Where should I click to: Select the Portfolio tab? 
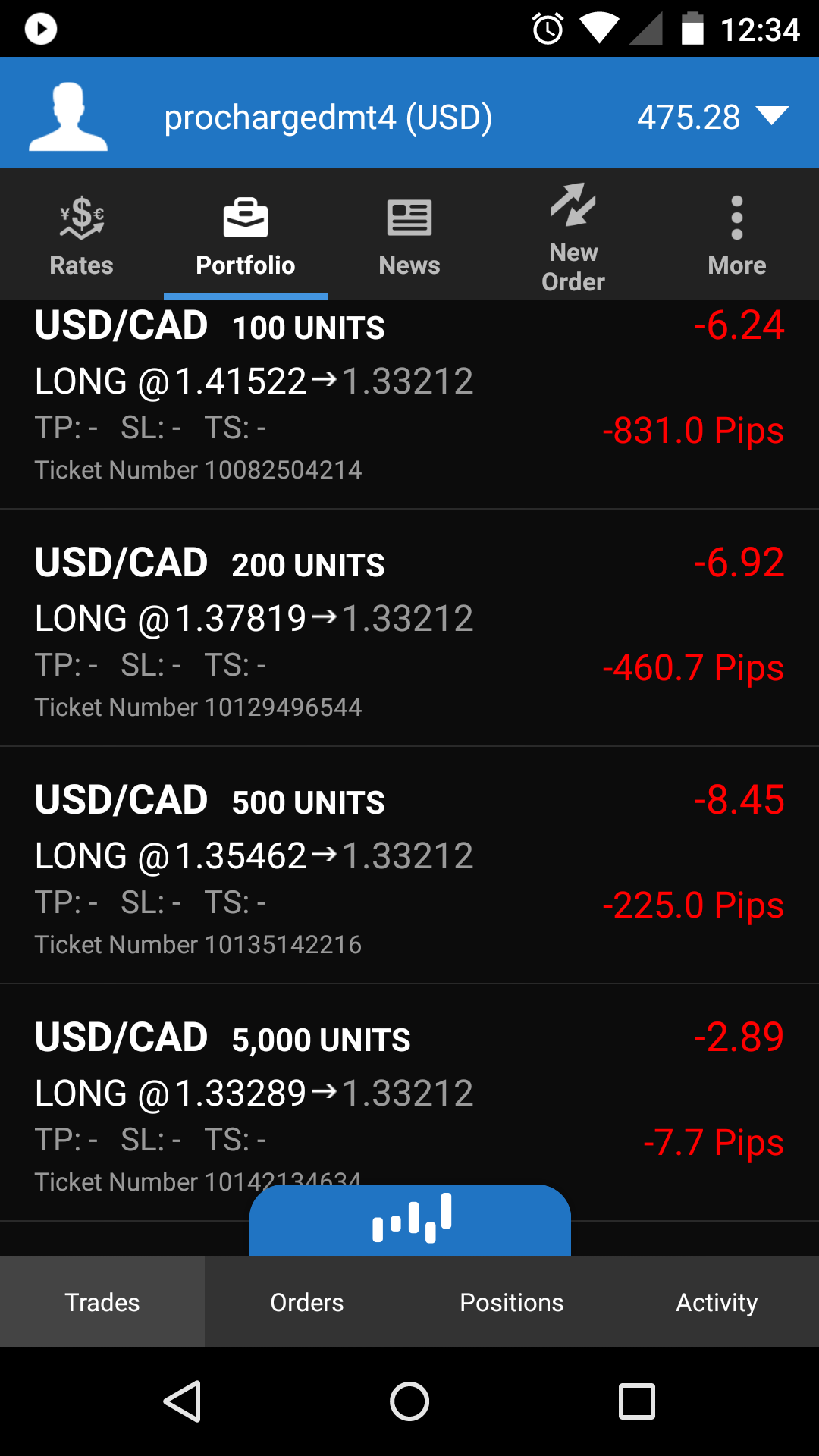pos(245,235)
